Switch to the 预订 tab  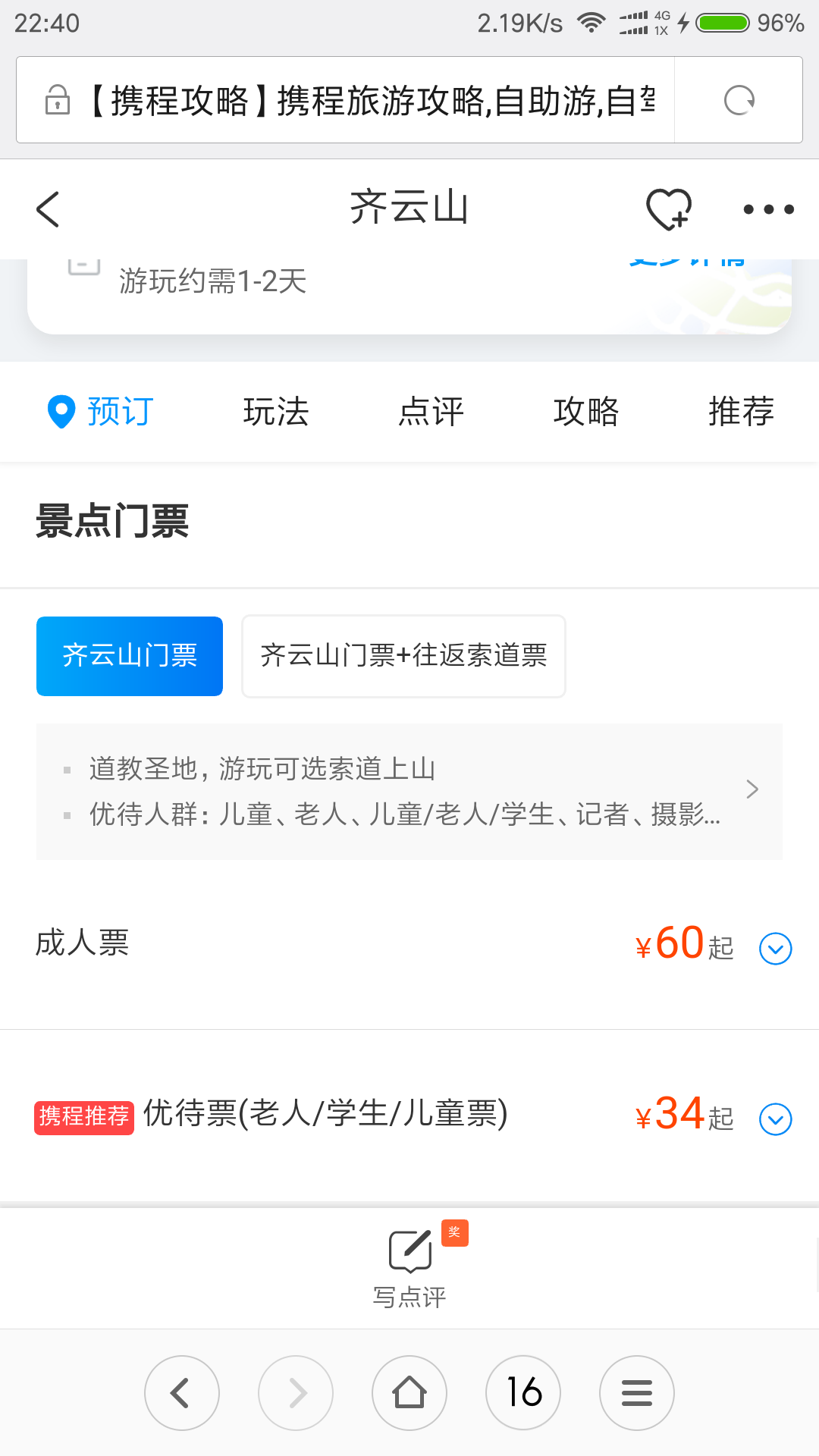[x=101, y=412]
